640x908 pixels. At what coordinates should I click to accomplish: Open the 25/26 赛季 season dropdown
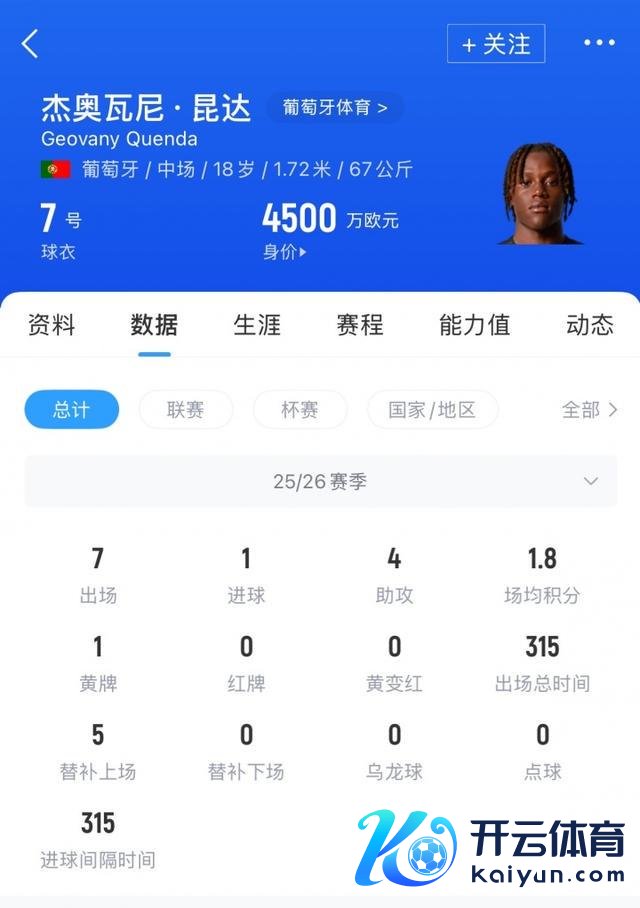(x=320, y=481)
